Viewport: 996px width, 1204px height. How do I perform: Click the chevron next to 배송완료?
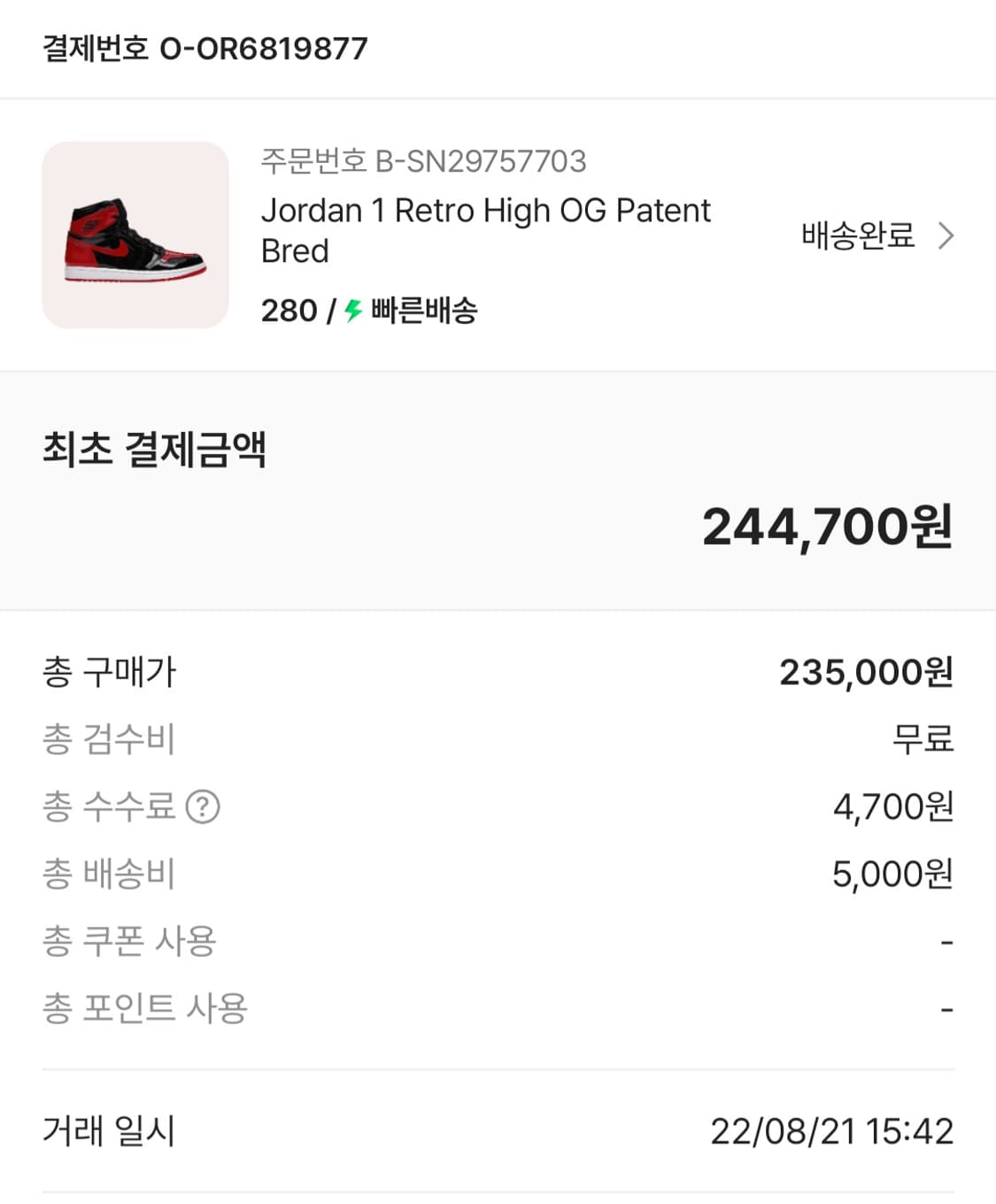point(948,235)
